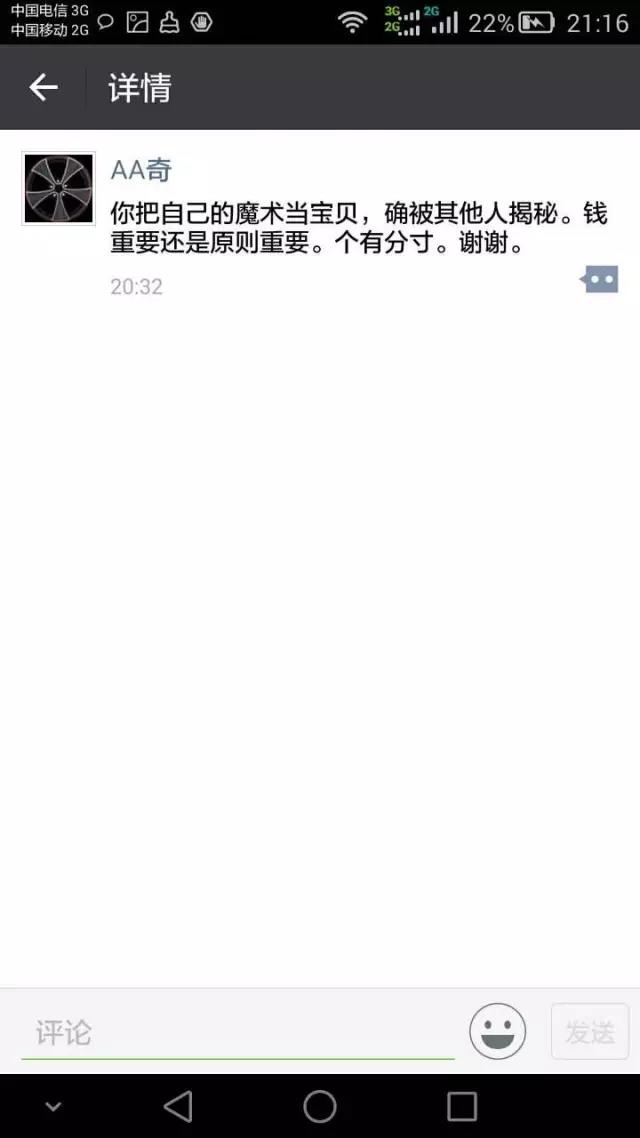The image size is (640, 1138).
Task: Open the emoji picker
Action: [497, 1031]
